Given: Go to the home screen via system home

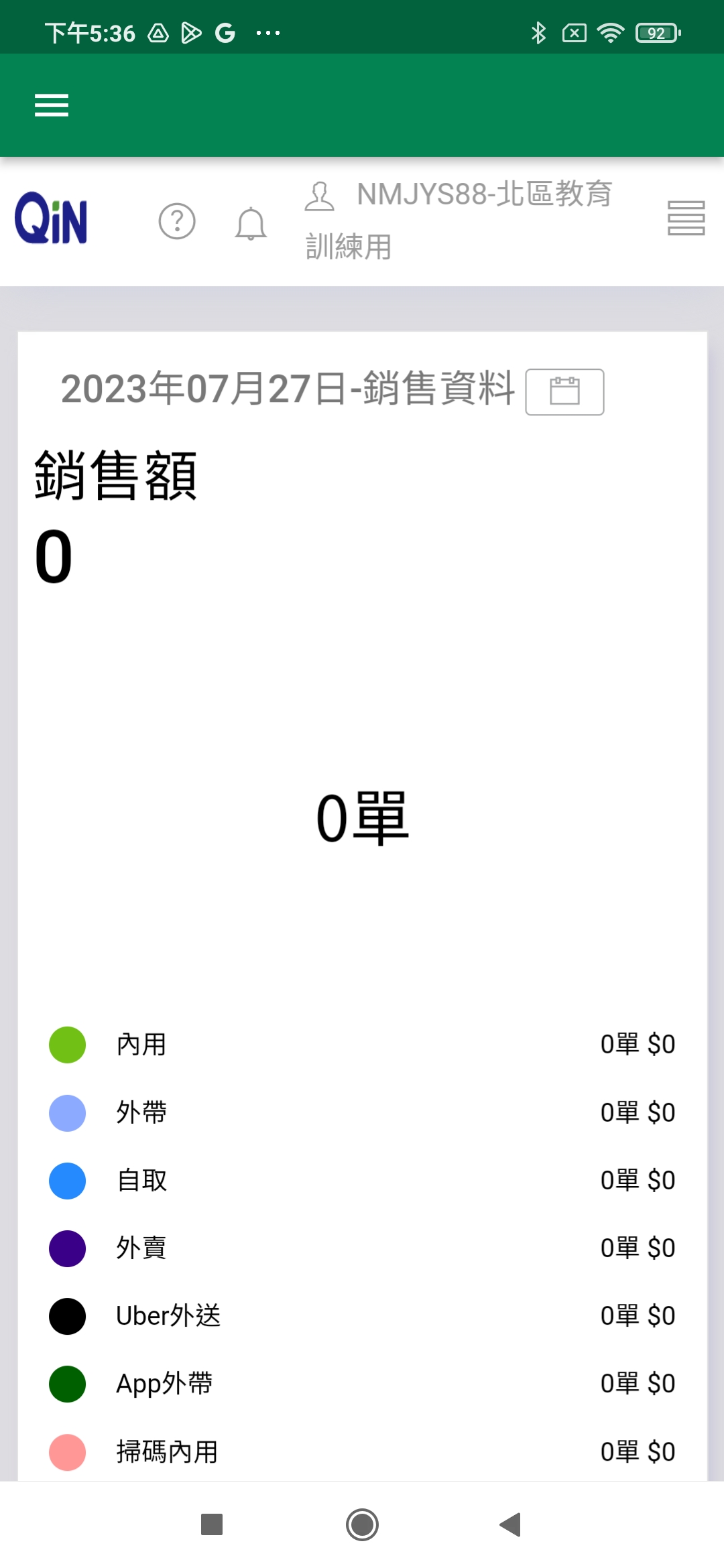Looking at the screenshot, I should coord(362,1524).
